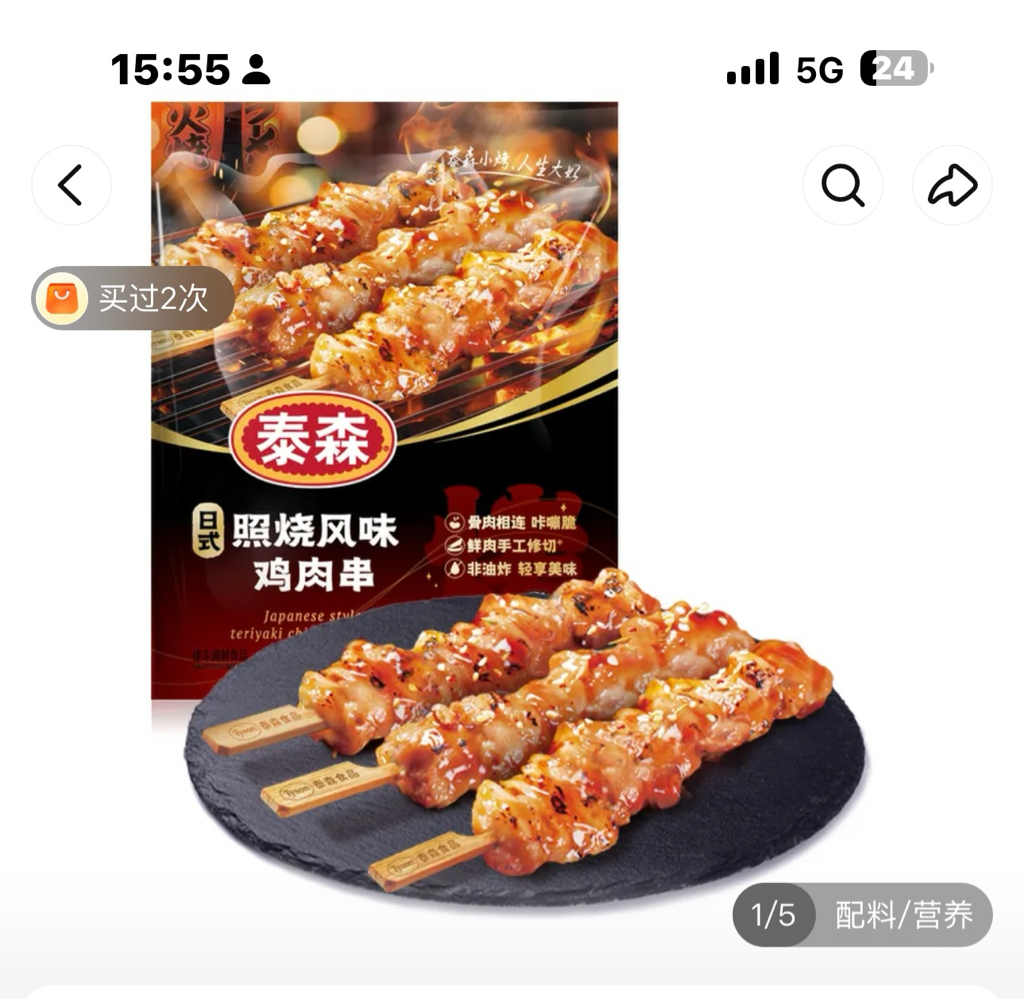Open the 配料/营养 ingredients info
The width and height of the screenshot is (1024, 999).
(903, 915)
